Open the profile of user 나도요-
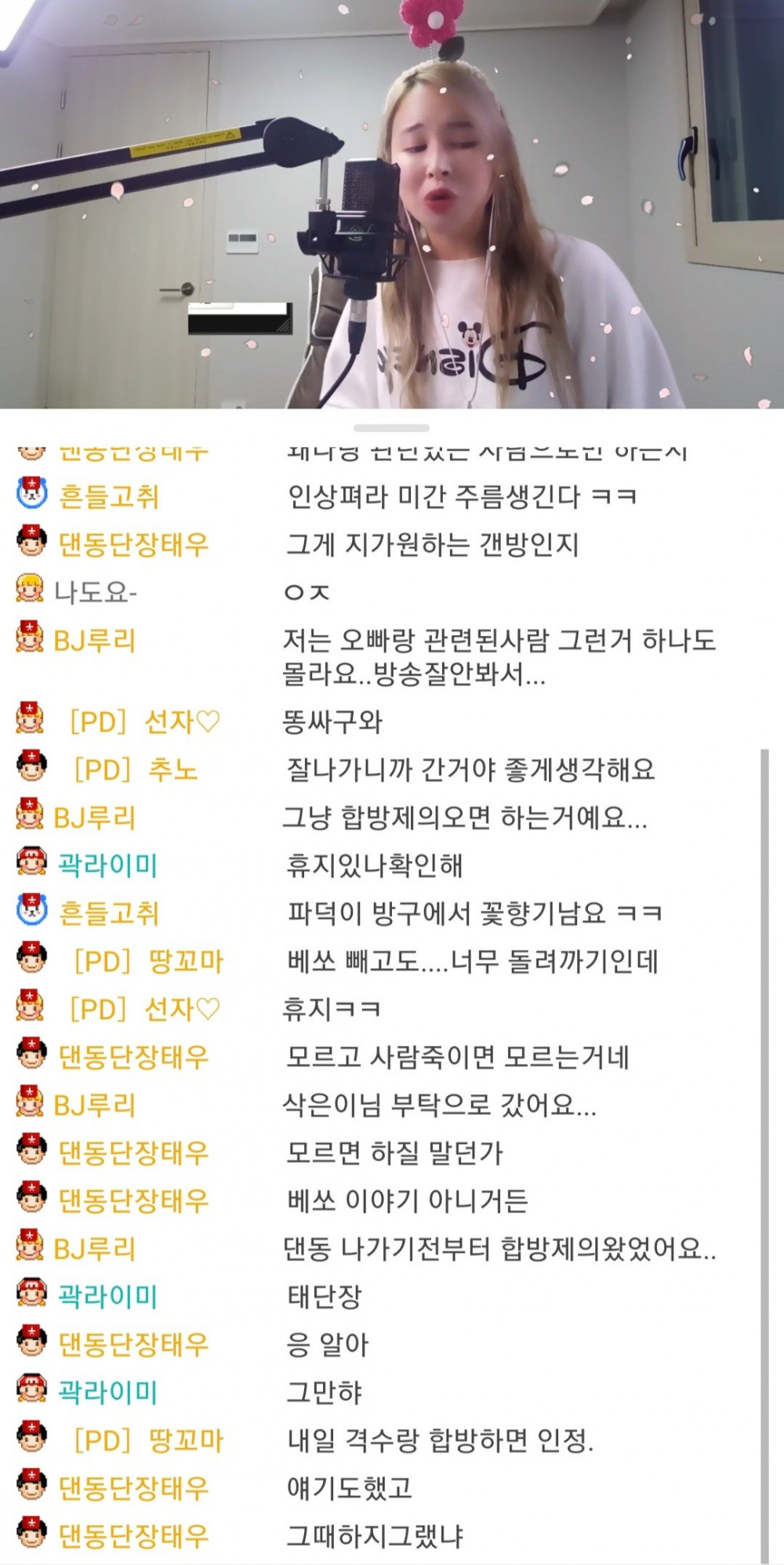 click(x=95, y=592)
